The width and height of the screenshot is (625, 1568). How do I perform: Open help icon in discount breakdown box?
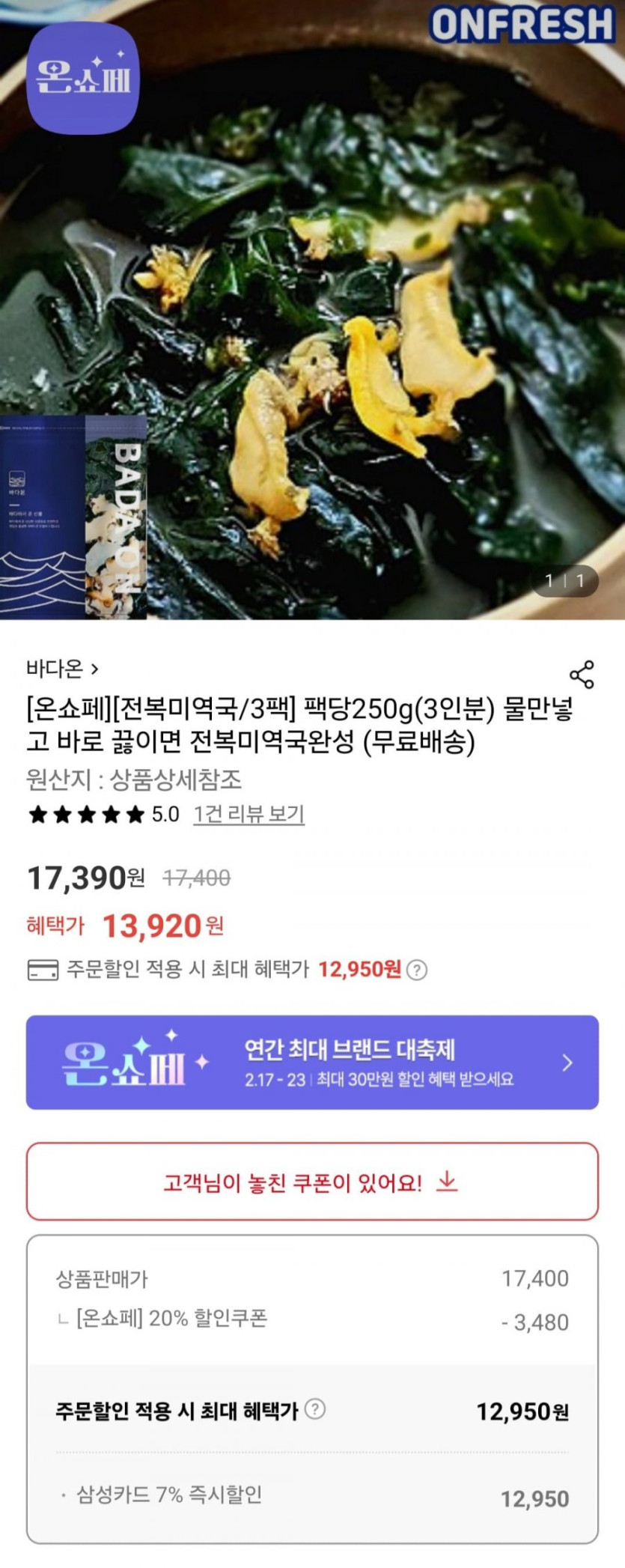tap(316, 1409)
